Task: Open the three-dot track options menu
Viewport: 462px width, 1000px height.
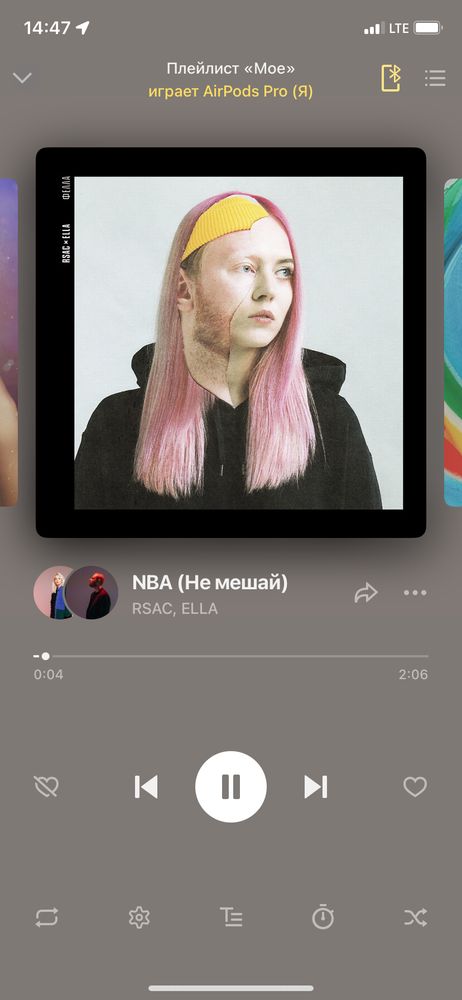Action: [415, 592]
